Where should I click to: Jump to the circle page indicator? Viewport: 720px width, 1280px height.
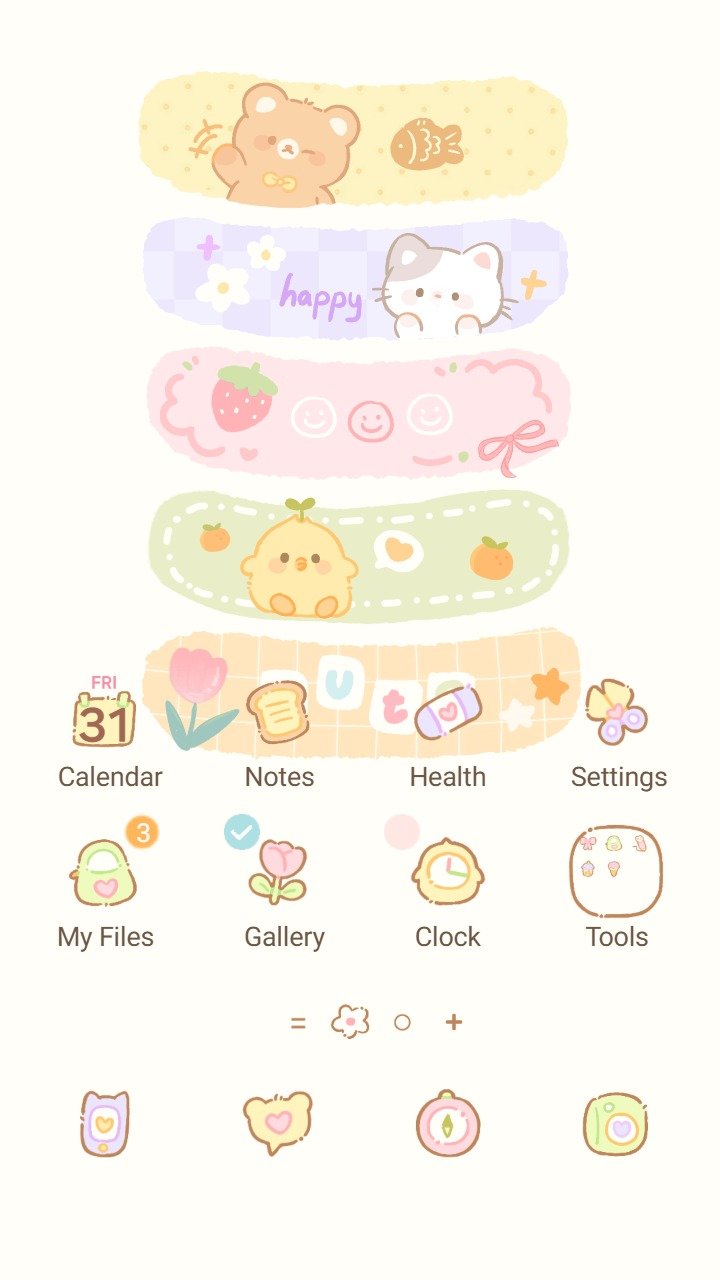(402, 1022)
